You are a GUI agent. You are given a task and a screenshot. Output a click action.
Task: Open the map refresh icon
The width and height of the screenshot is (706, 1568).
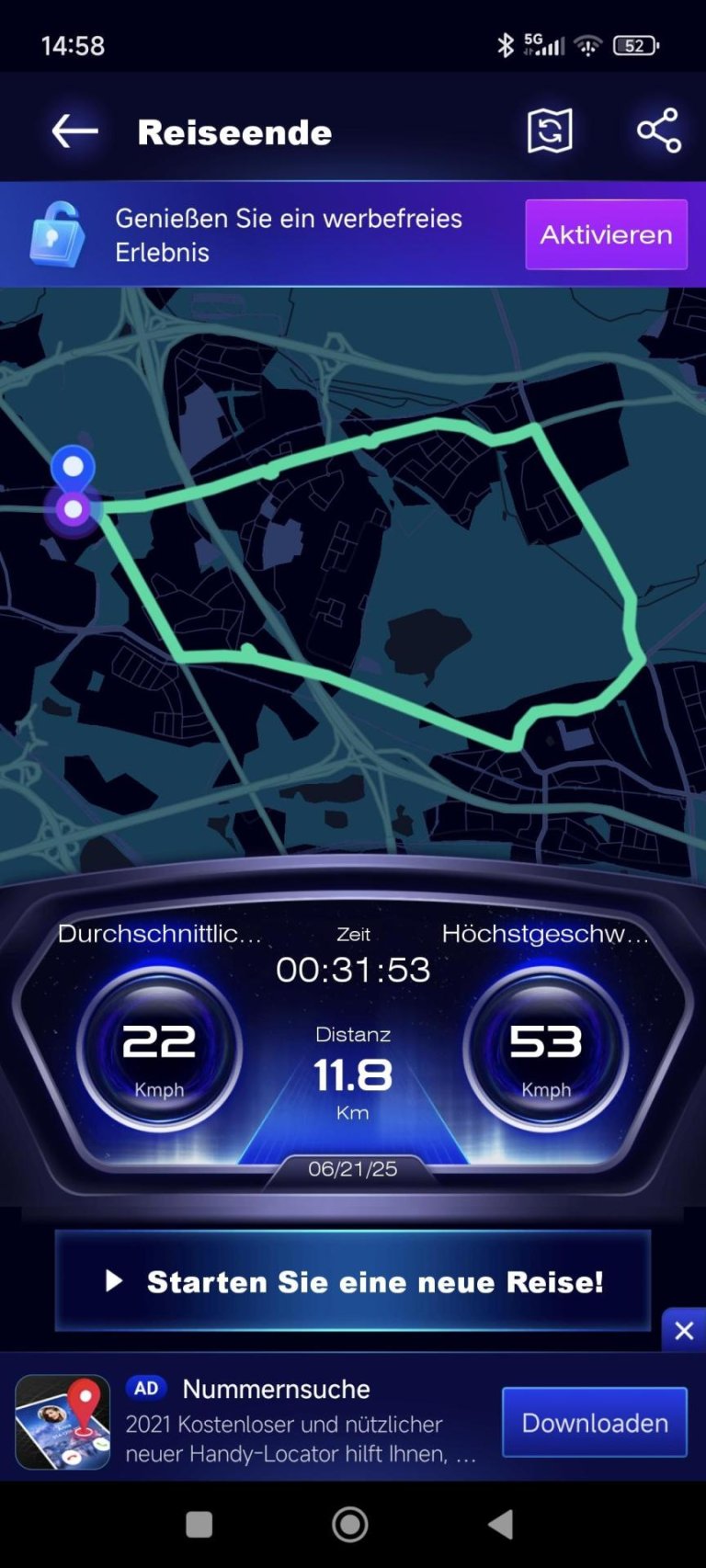[x=550, y=131]
